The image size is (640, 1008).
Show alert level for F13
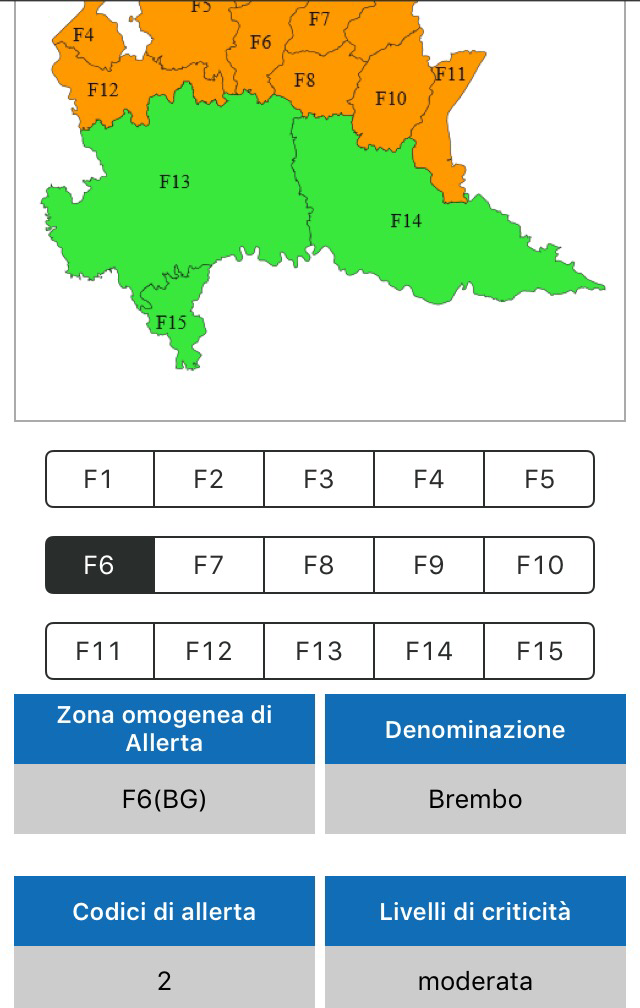319,651
